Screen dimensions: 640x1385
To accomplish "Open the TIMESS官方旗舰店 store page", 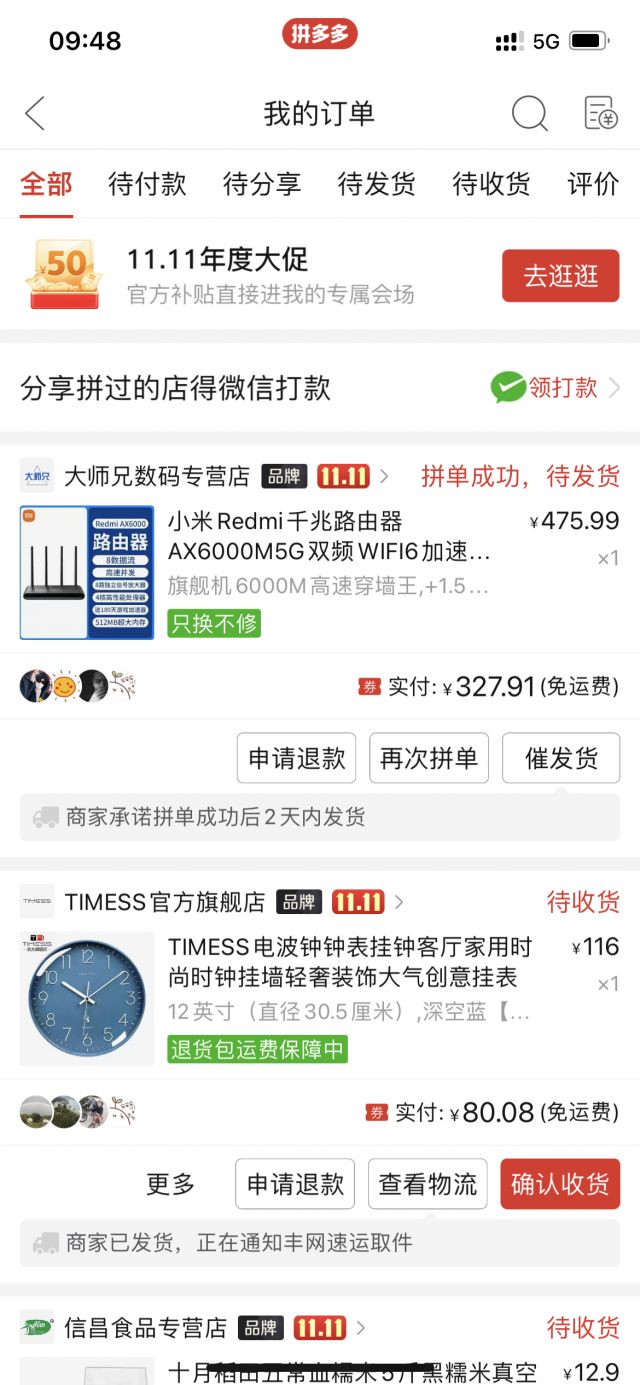I will click(x=165, y=902).
